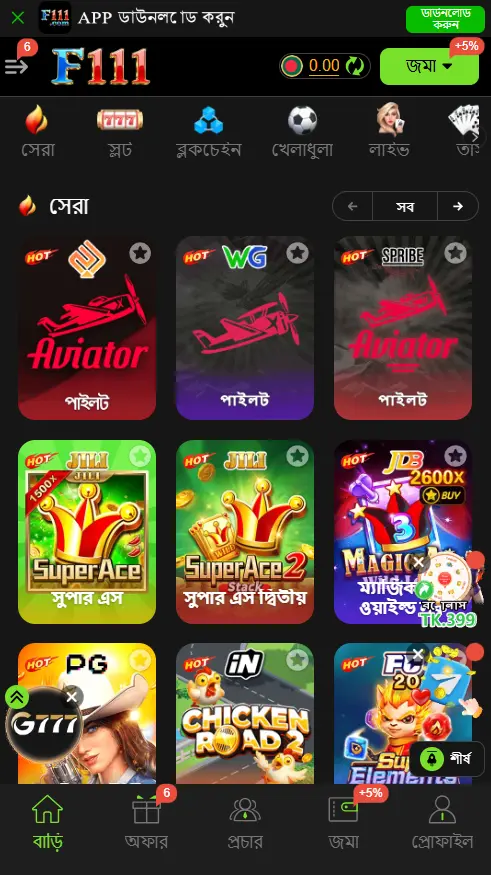Open the Chicken Road 2 game
The width and height of the screenshot is (491, 875).
(245, 713)
